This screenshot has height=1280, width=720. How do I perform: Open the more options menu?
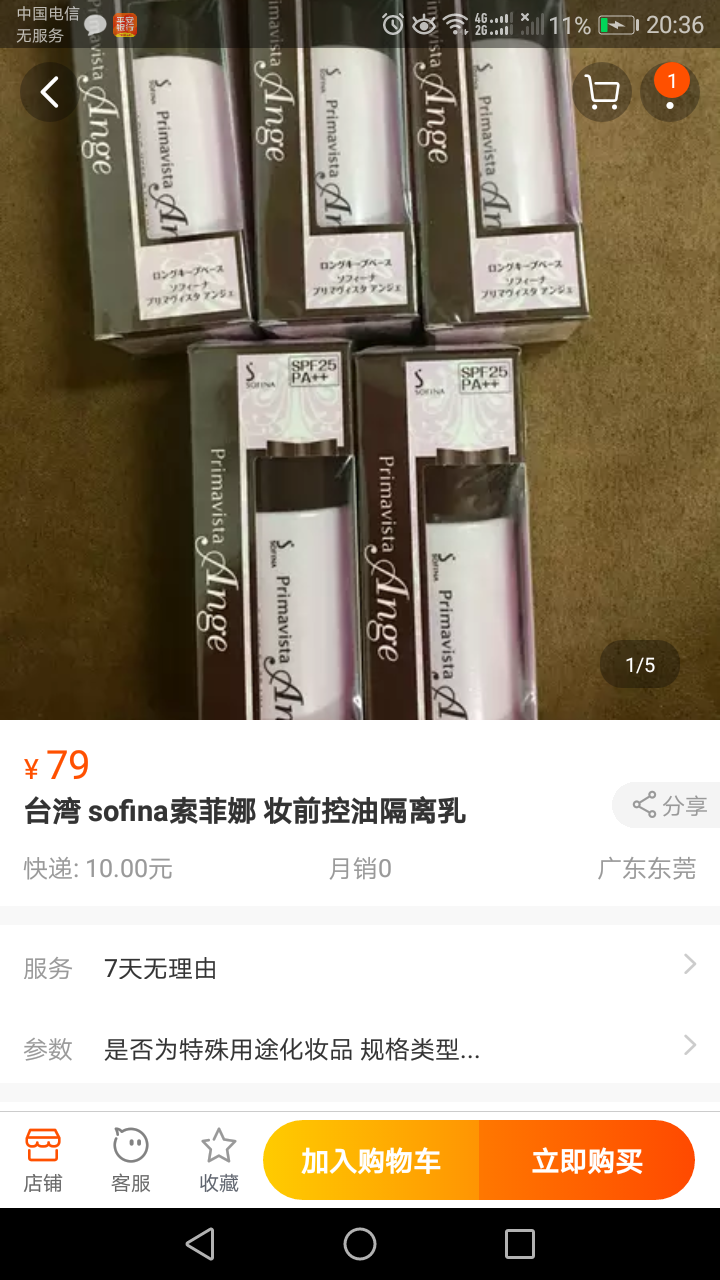coord(670,92)
